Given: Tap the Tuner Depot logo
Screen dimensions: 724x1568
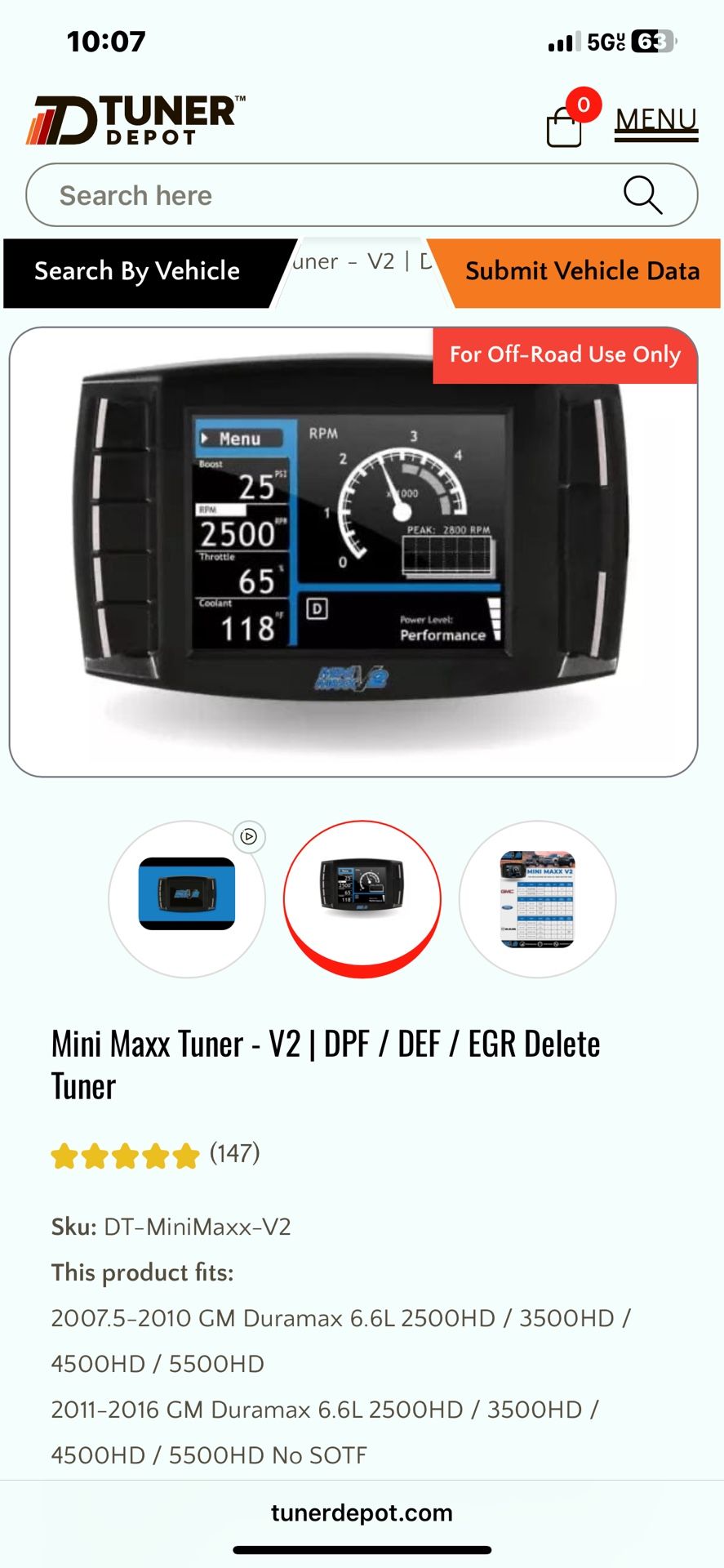Looking at the screenshot, I should [135, 120].
